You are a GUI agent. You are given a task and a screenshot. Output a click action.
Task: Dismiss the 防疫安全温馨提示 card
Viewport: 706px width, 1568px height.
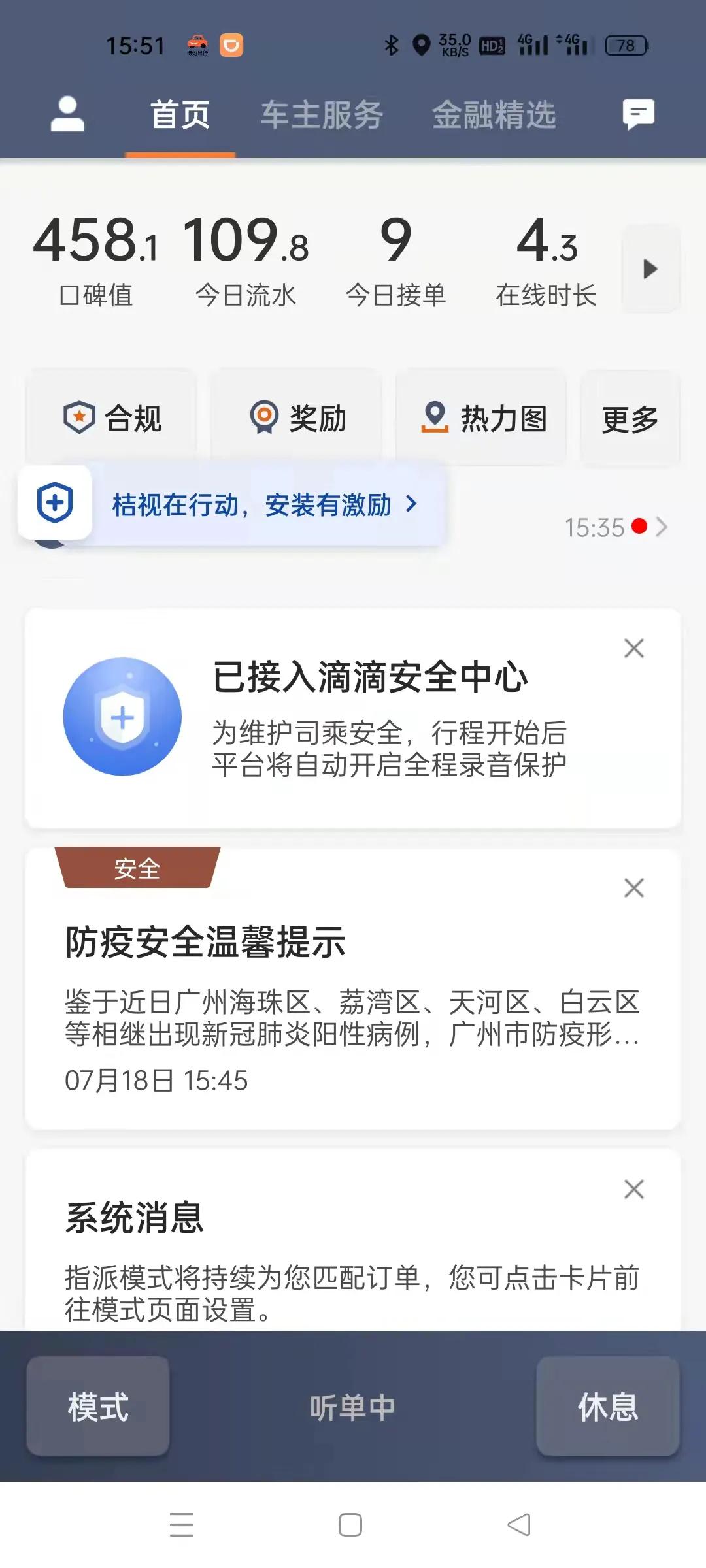[x=633, y=889]
